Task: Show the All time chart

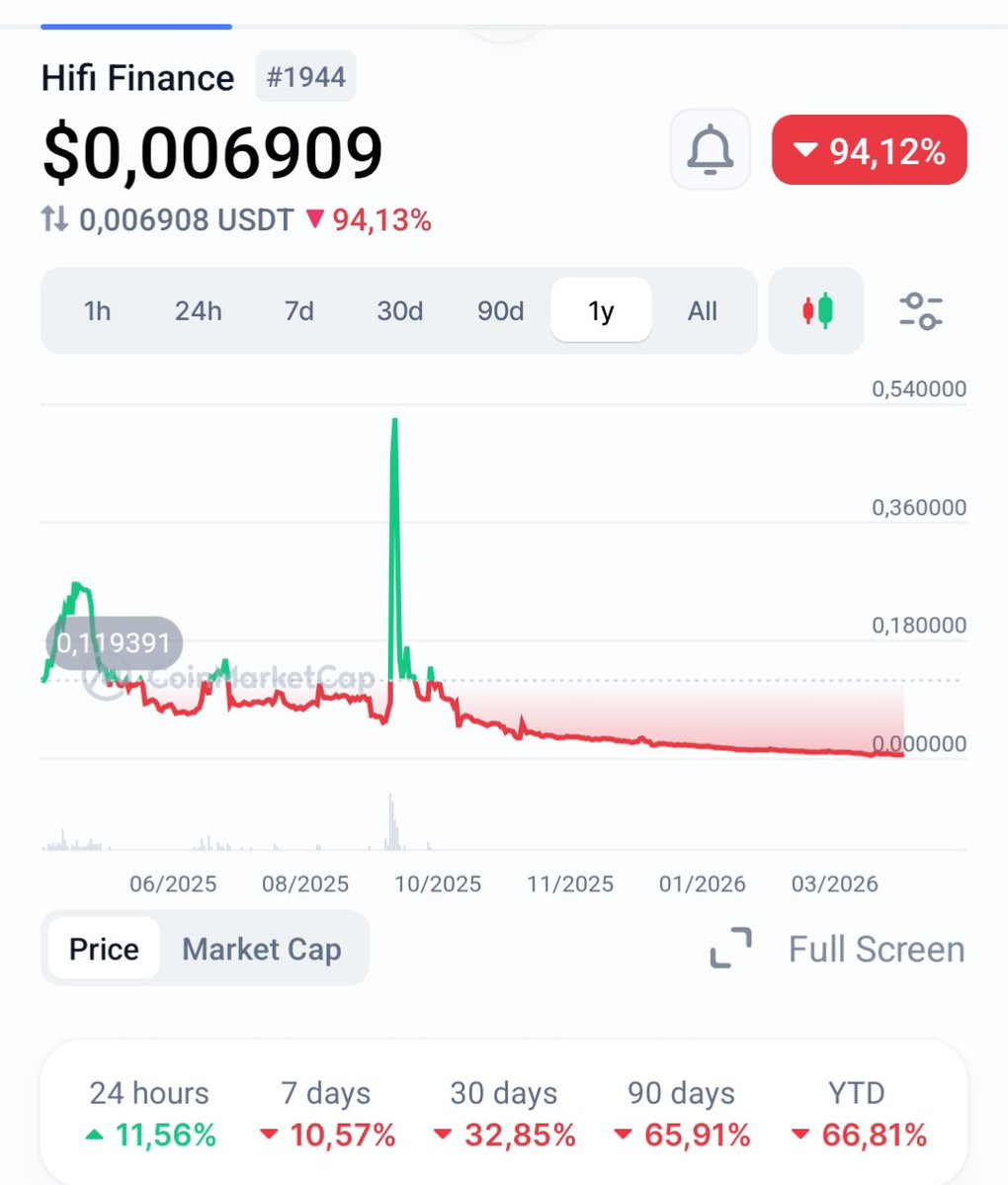Action: (x=702, y=311)
